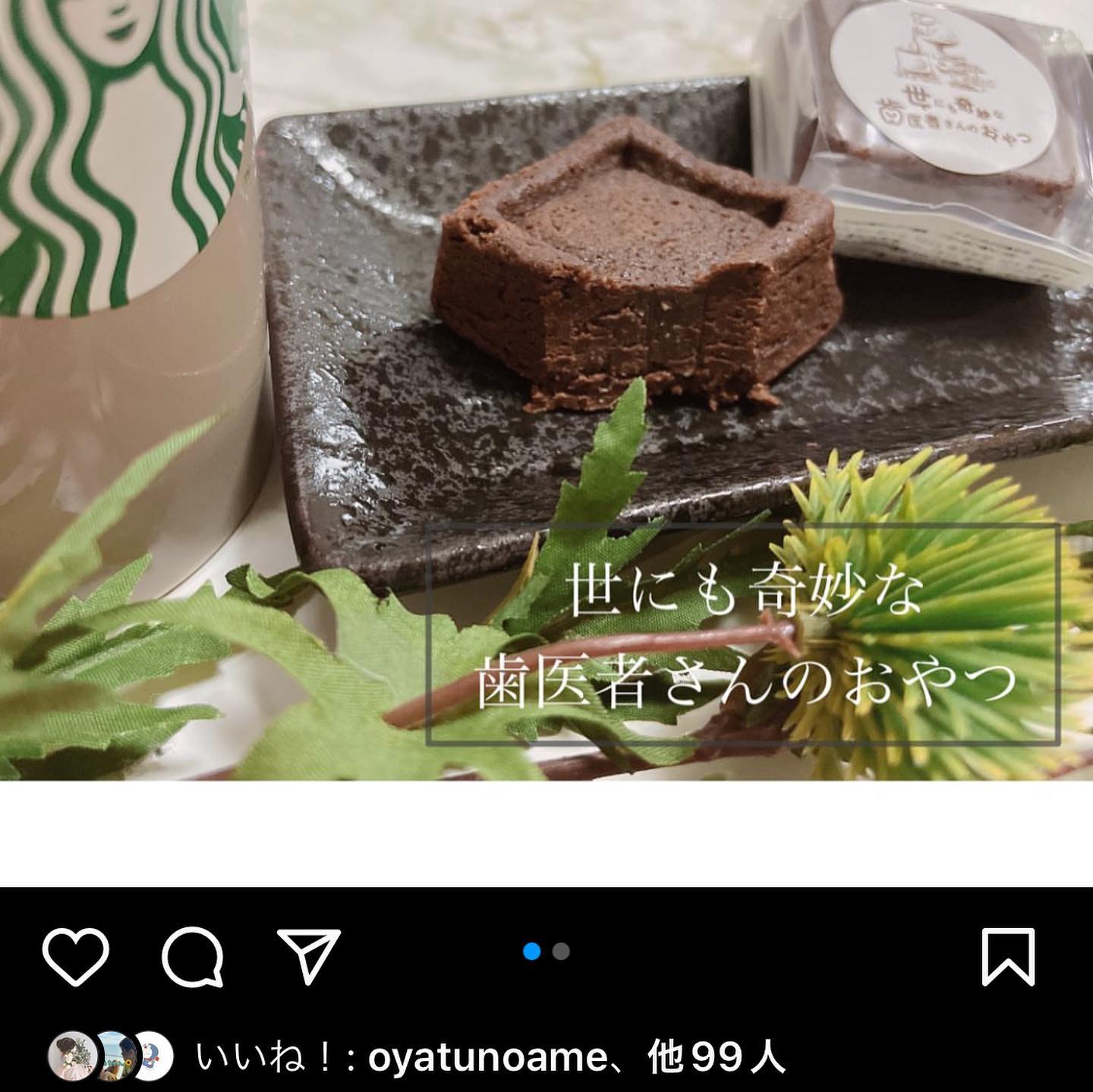This screenshot has width=1093, height=1092.
Task: Like this post with the heart icon
Action: (x=75, y=955)
